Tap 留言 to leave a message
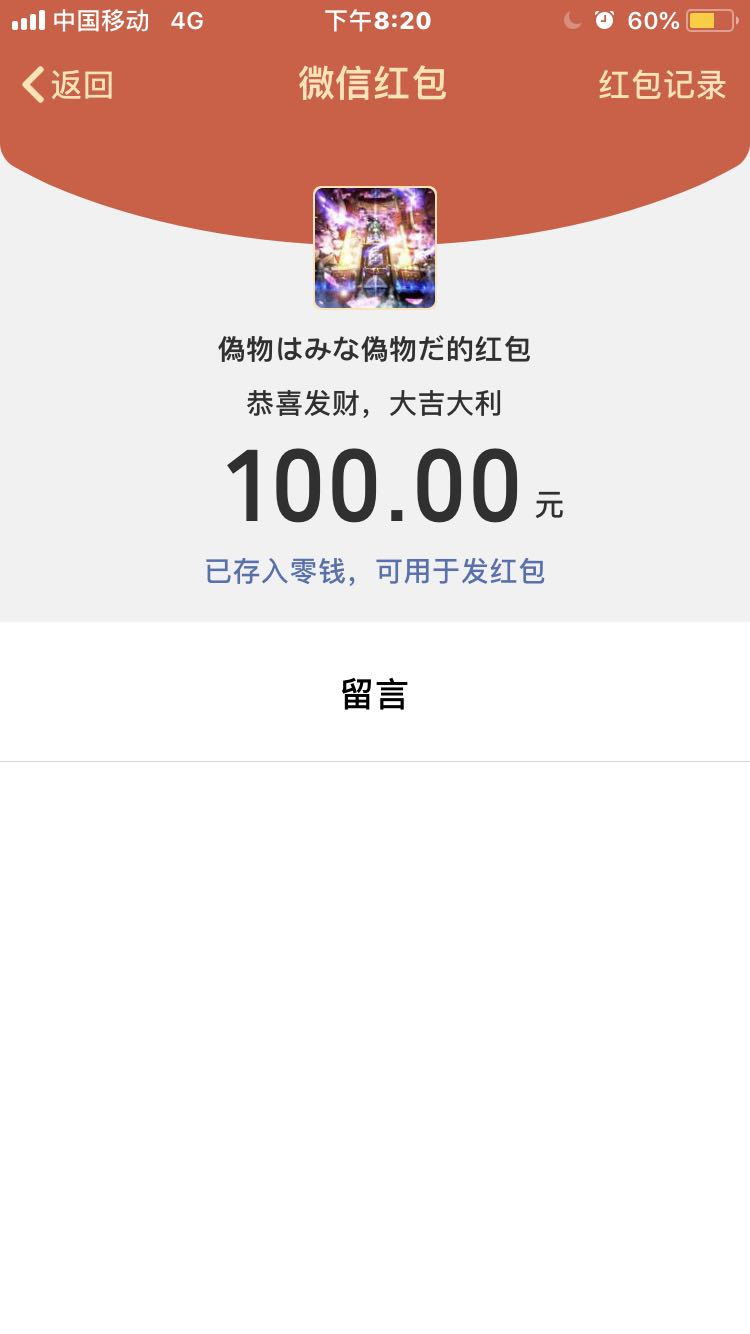Screen dimensions: 750x1334 pos(375,694)
